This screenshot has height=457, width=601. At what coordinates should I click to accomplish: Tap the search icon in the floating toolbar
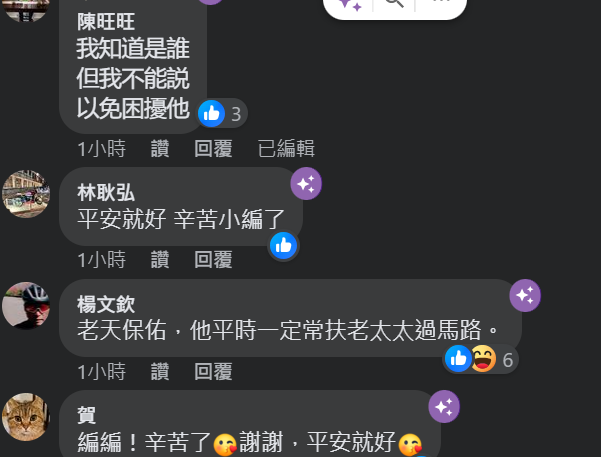click(394, 2)
